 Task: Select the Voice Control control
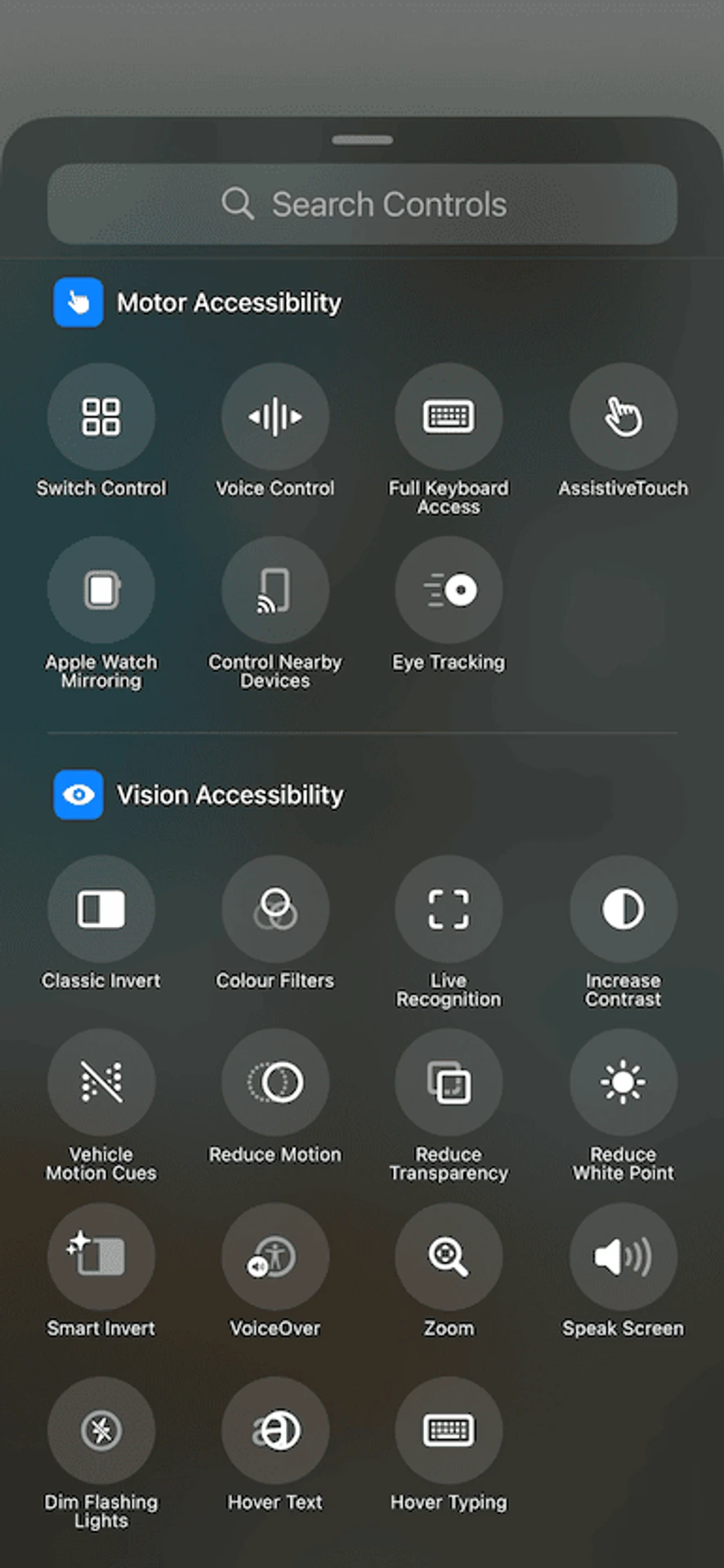point(275,416)
